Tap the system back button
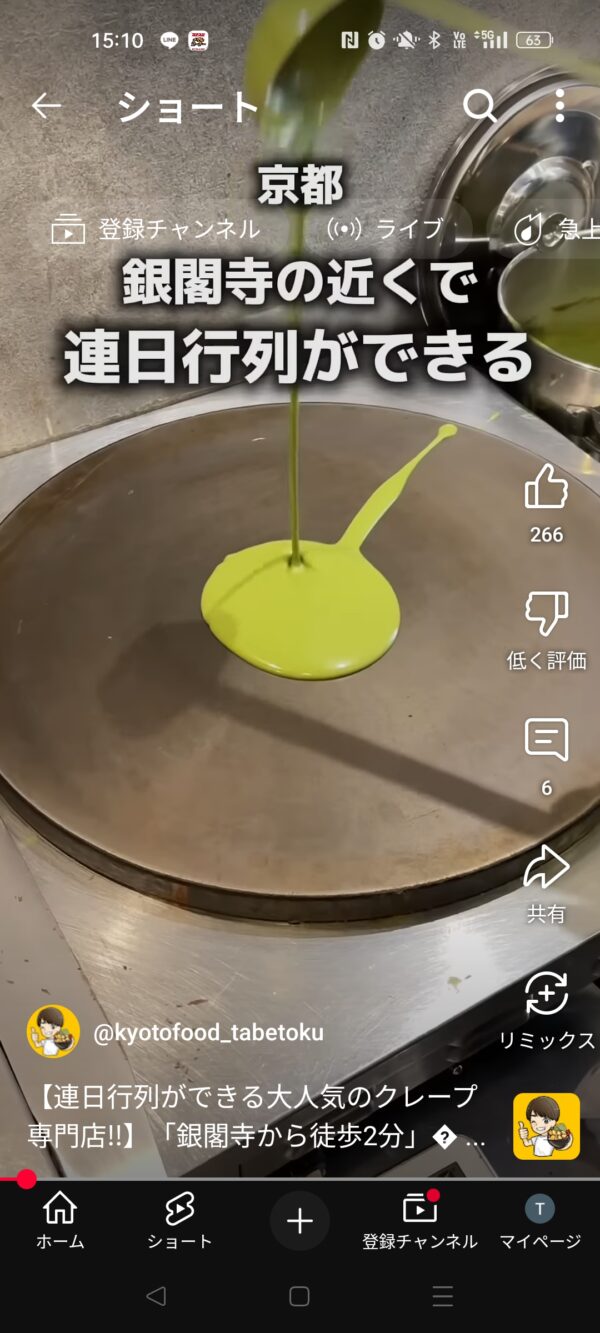600x1333 pixels. pyautogui.click(x=156, y=1296)
